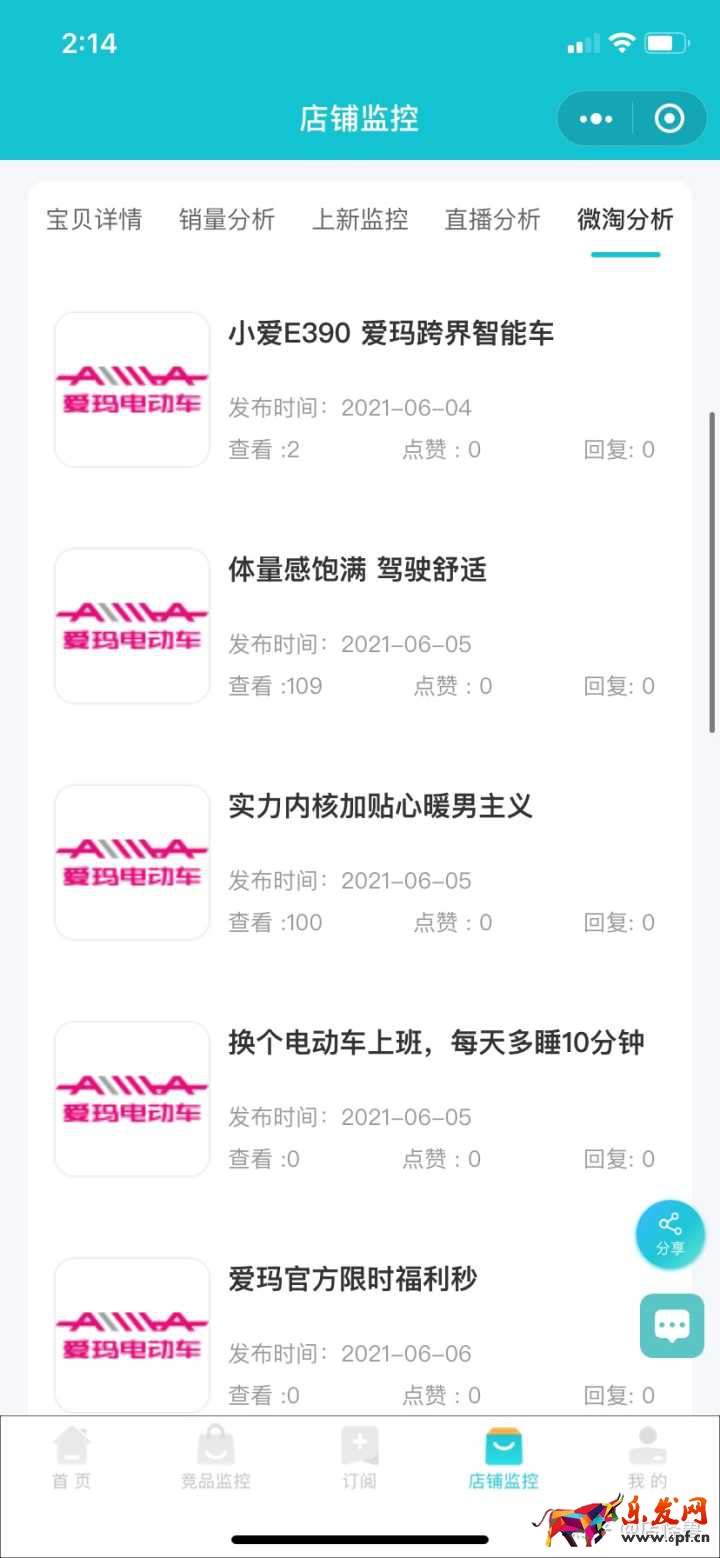
Task: Tap the floating 分享 share button
Action: pos(670,1235)
